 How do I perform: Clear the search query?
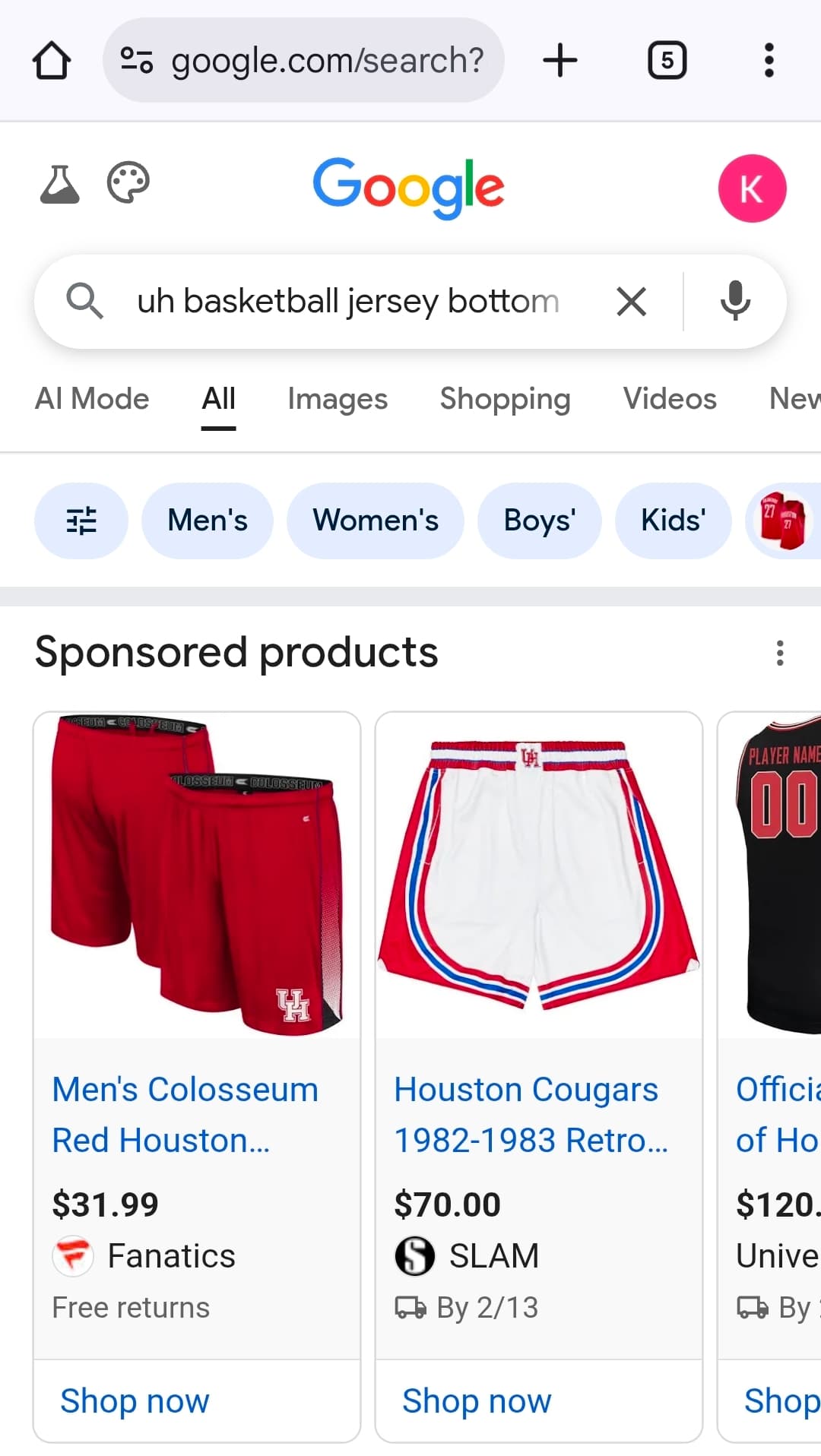[x=631, y=302]
